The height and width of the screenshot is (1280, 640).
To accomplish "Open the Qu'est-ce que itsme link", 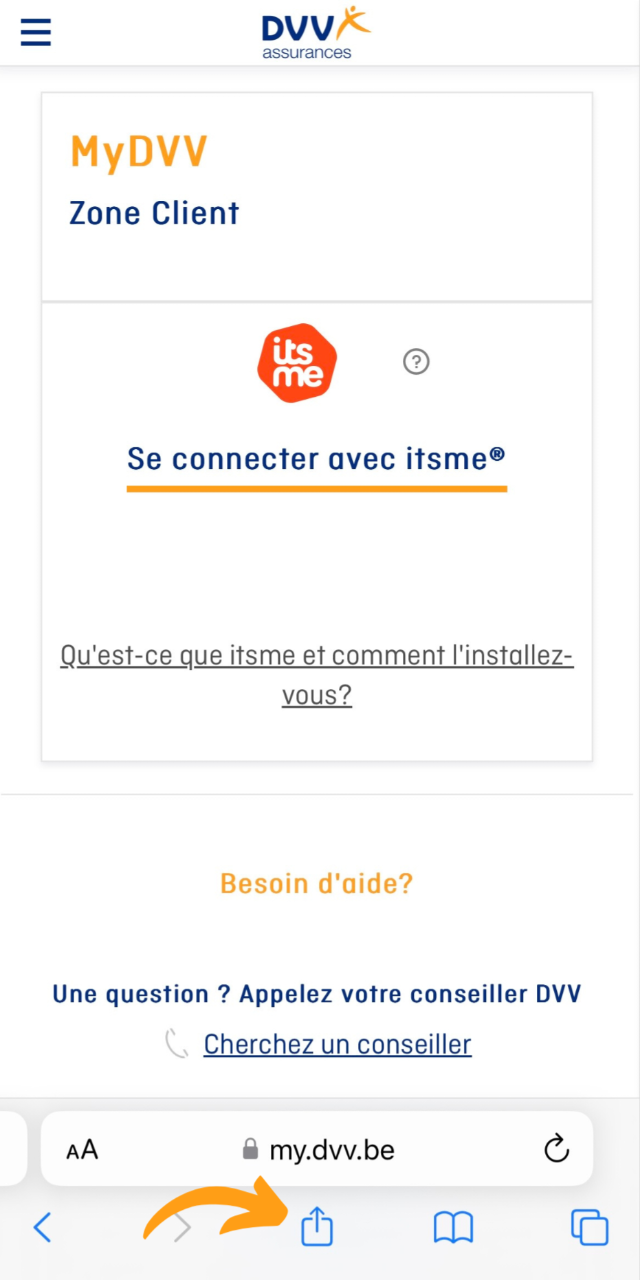I will tap(316, 675).
